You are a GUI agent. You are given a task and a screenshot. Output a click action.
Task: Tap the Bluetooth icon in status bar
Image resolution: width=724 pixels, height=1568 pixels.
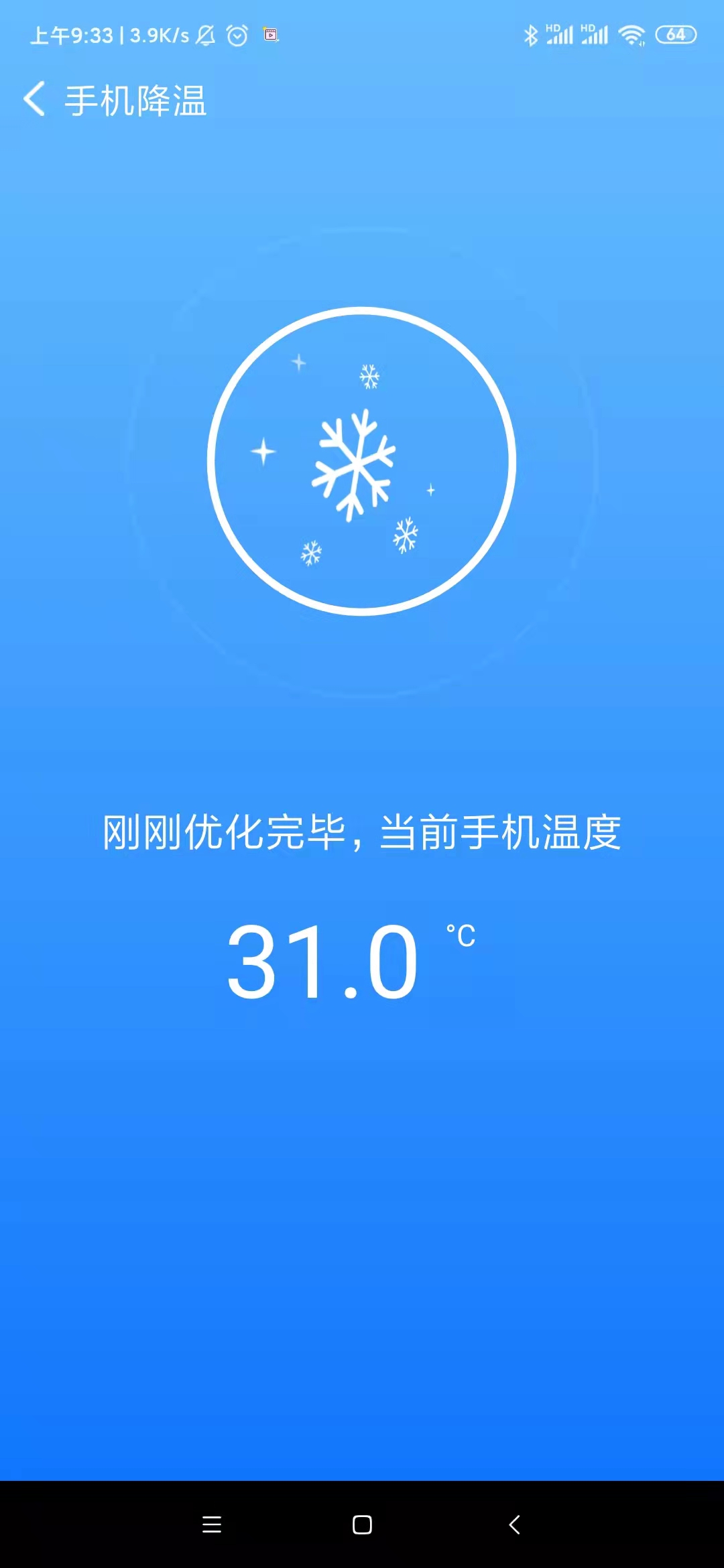(532, 34)
